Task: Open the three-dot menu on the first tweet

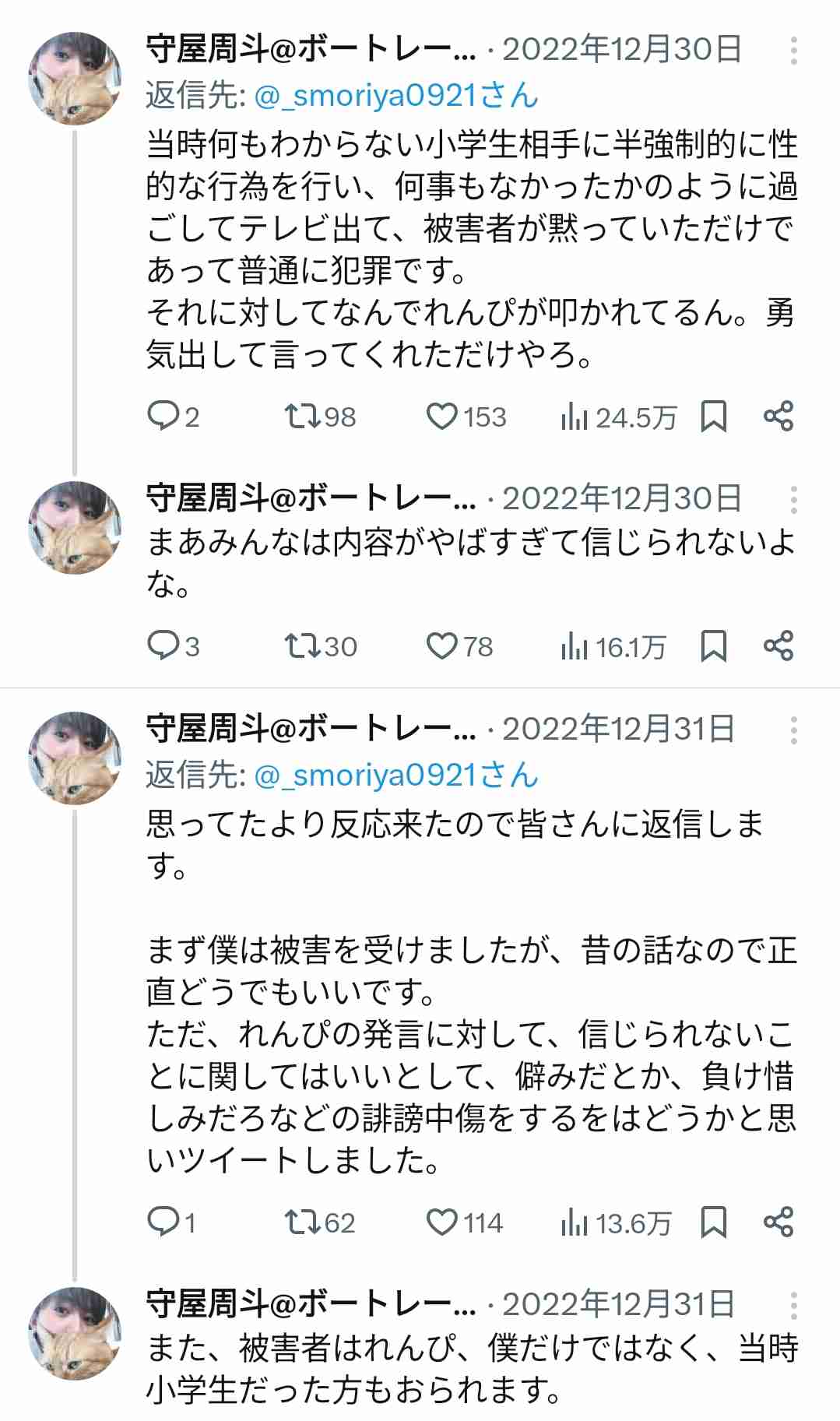Action: 794,51
